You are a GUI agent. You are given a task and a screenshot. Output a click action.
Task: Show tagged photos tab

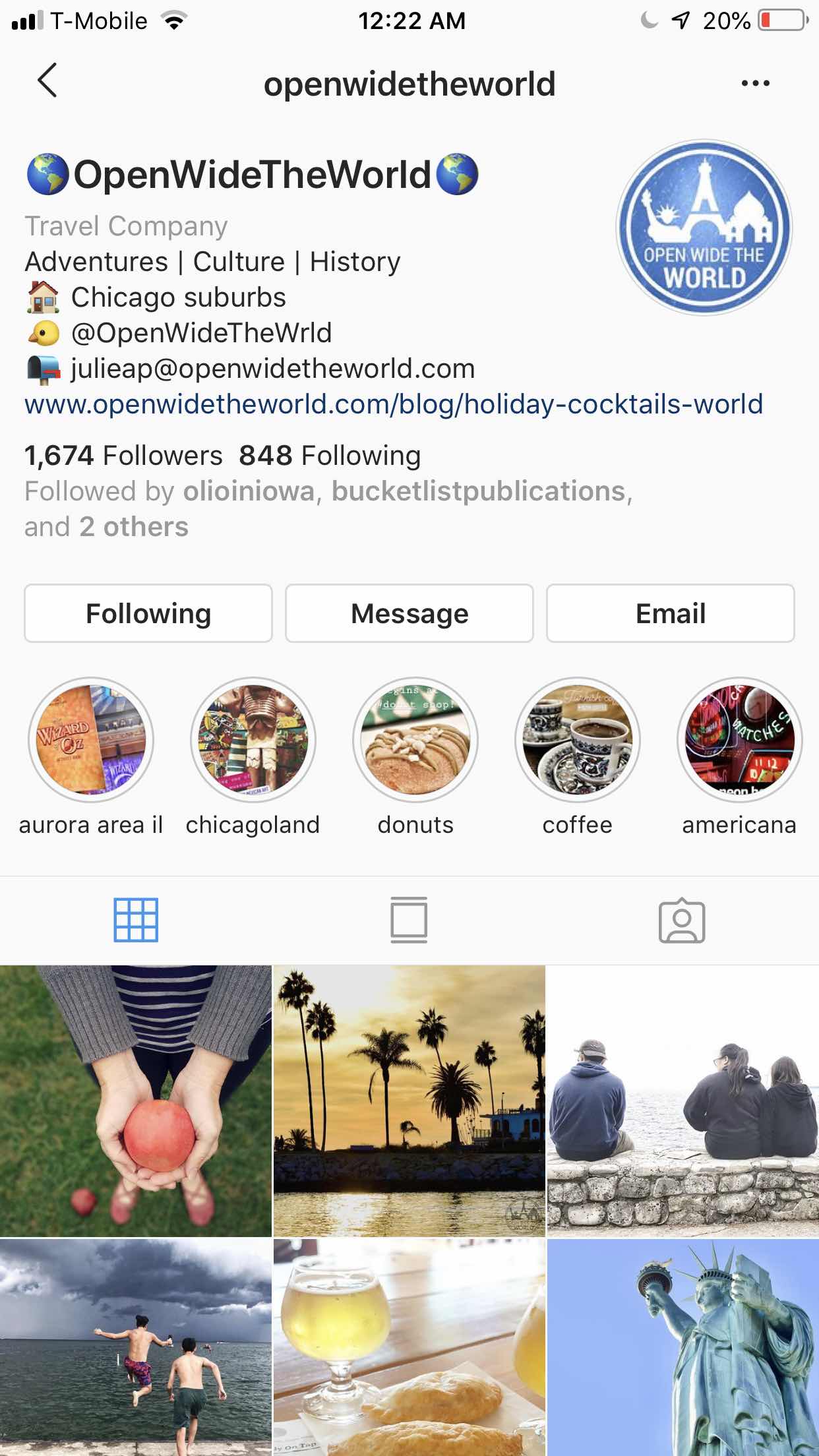pyautogui.click(x=682, y=921)
